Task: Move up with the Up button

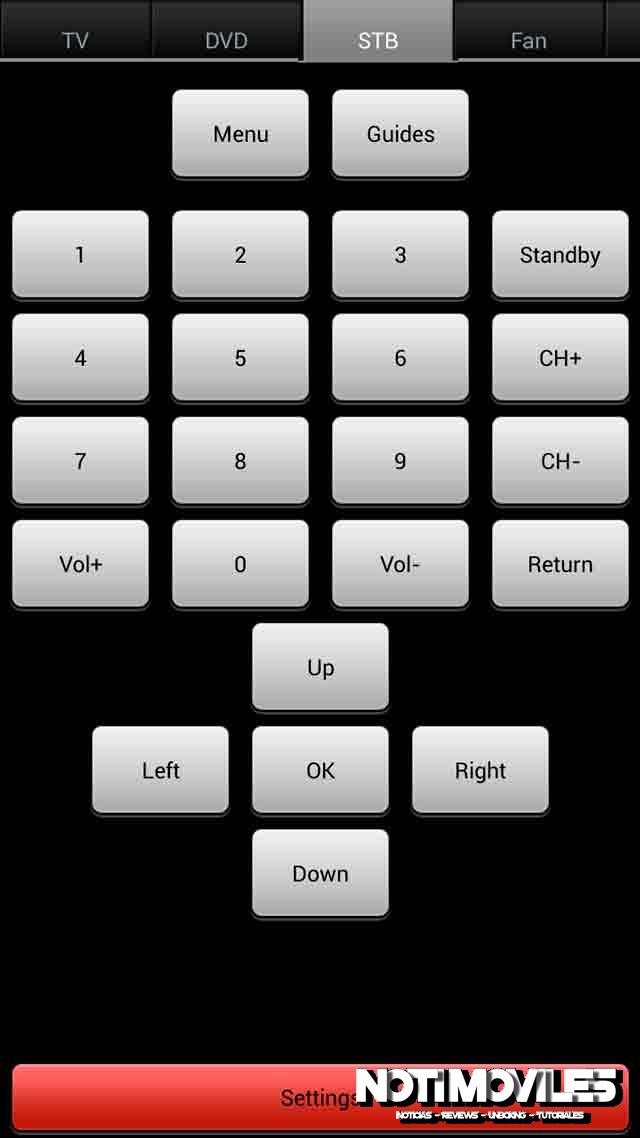Action: tap(320, 667)
